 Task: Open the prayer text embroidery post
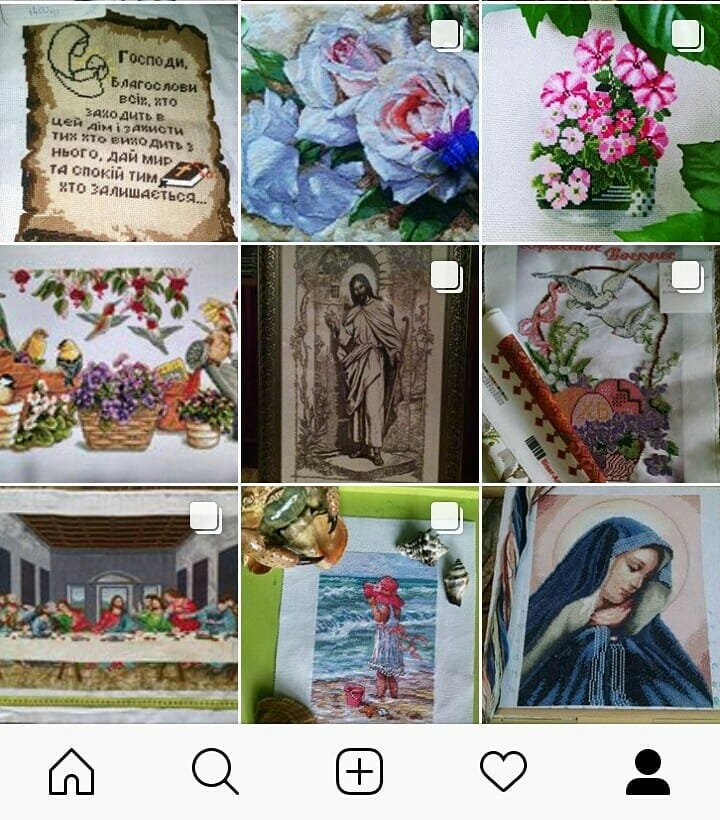click(118, 122)
